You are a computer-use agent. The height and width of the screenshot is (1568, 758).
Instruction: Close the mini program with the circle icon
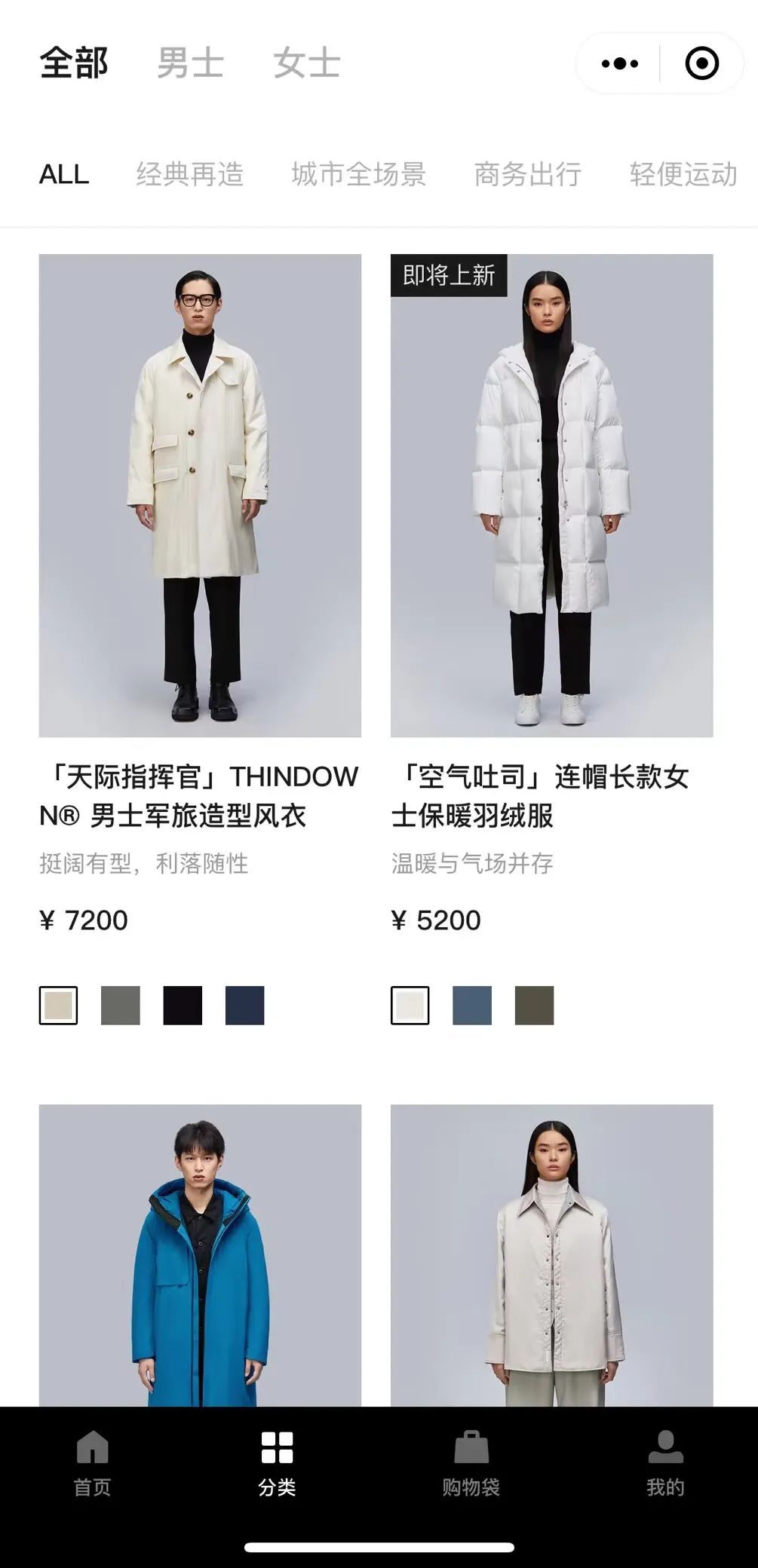click(x=701, y=64)
